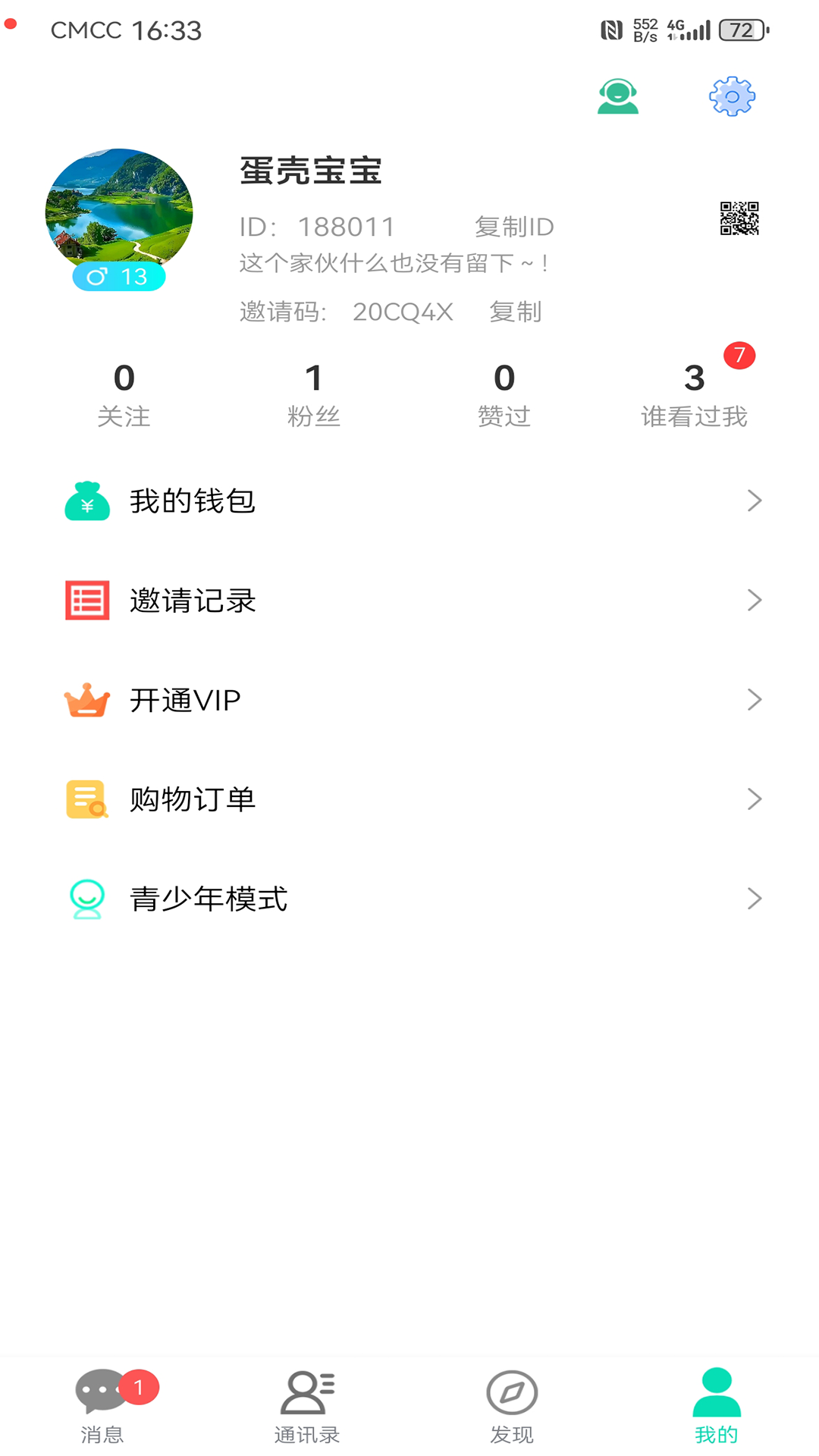Open the 我的钱包 money bag icon
The image size is (819, 1456).
click(86, 500)
